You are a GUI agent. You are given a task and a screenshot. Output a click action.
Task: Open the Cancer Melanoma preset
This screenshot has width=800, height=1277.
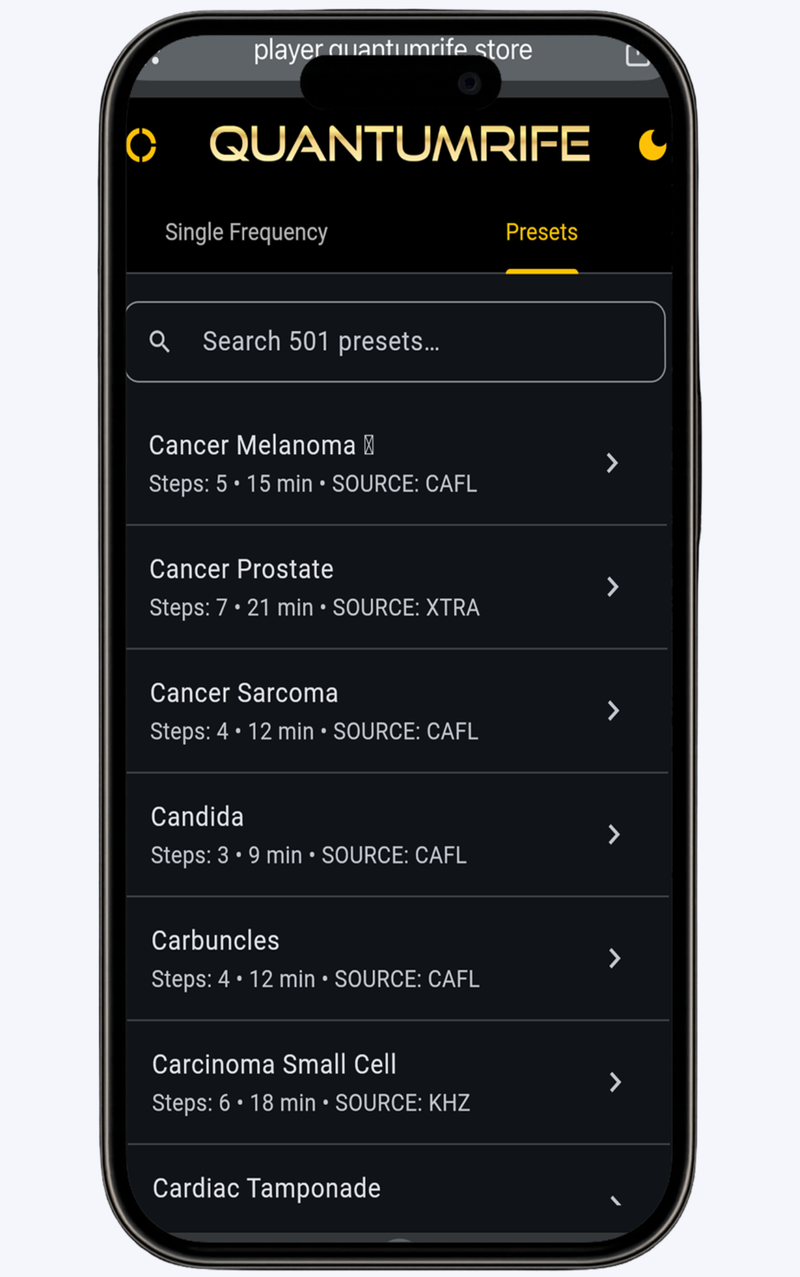pyautogui.click(x=396, y=463)
